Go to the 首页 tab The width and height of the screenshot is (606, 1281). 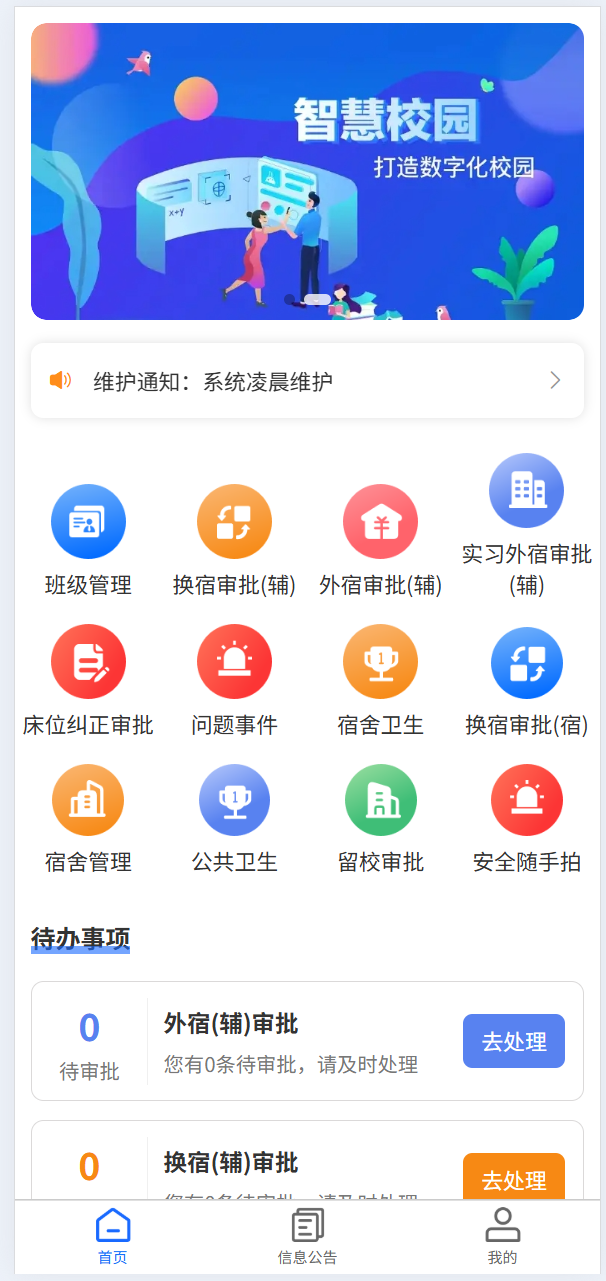(112, 1238)
